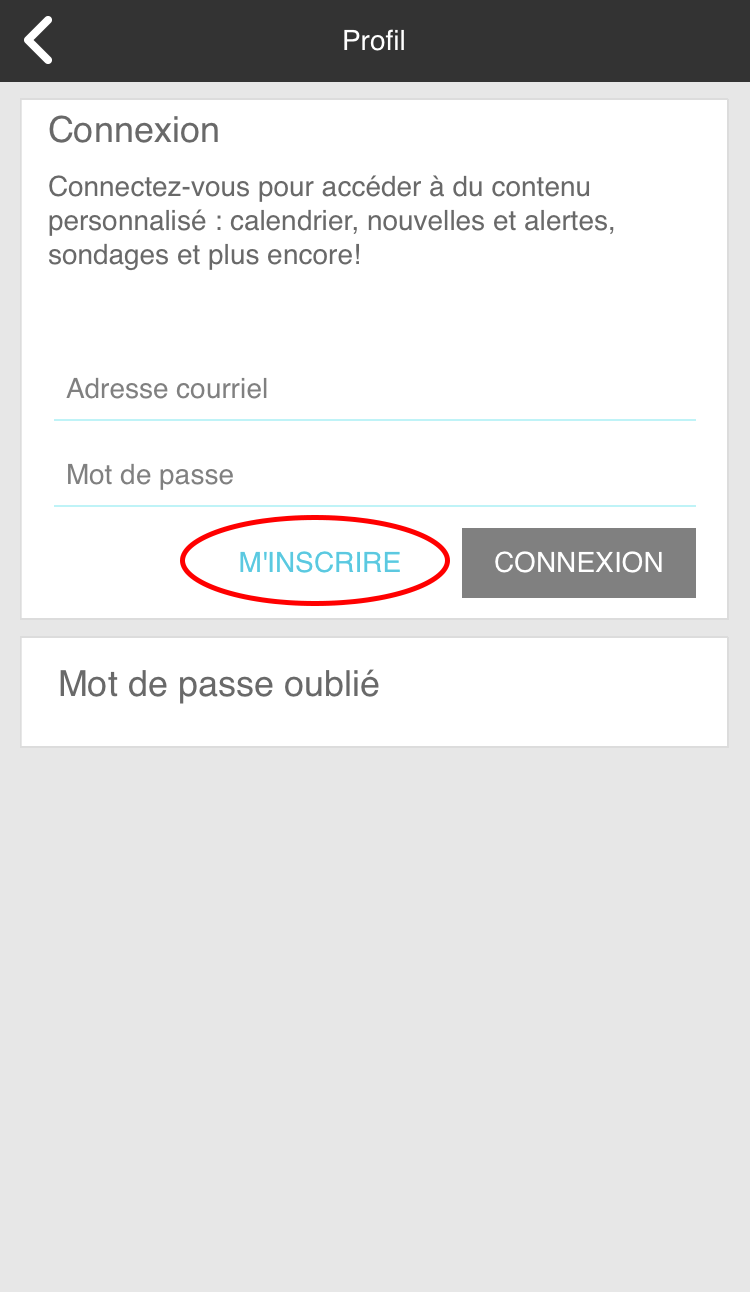Tap the Adresse courriel field
Viewport: 750px width, 1292px height.
(x=374, y=389)
